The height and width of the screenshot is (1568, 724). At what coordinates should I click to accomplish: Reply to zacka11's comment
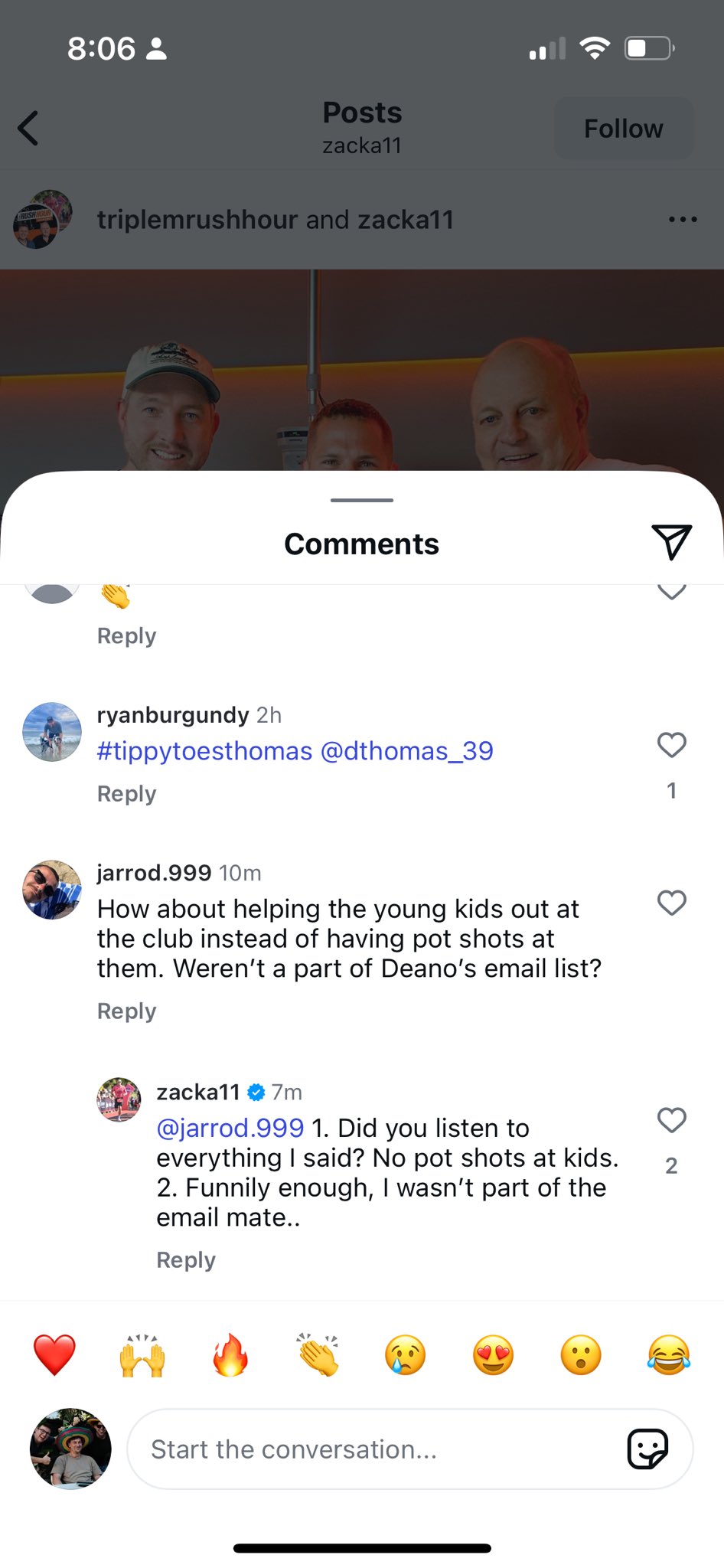(186, 1260)
